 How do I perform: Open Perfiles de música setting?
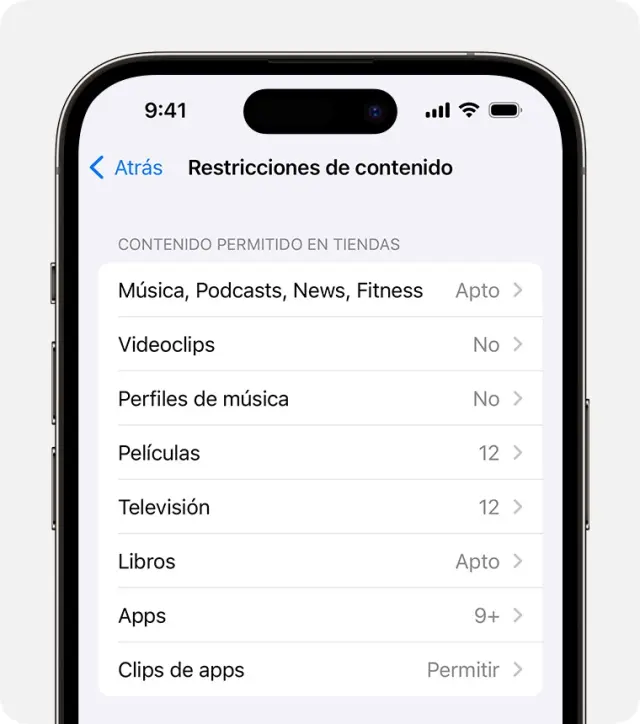pos(320,399)
